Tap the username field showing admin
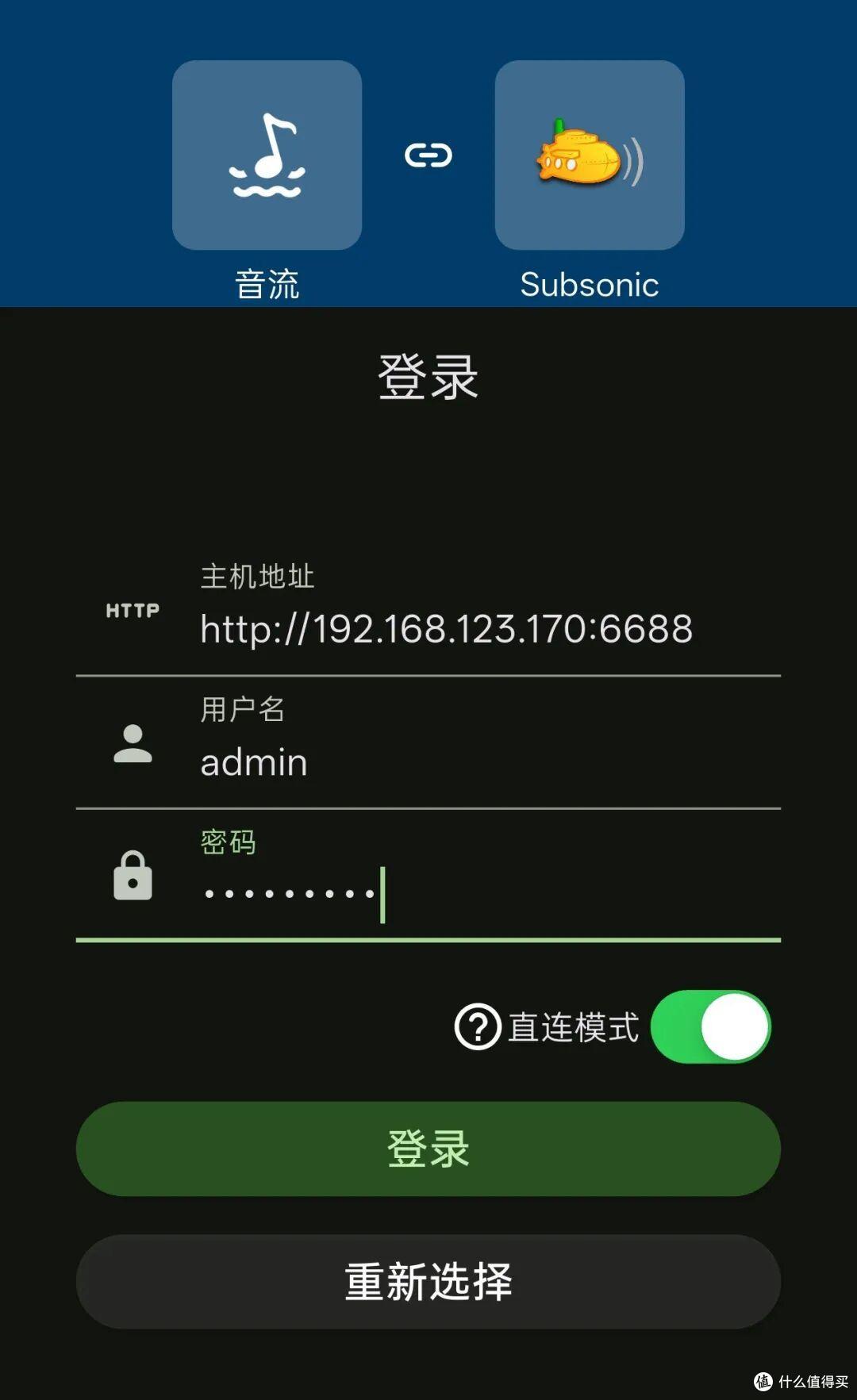 [446, 762]
